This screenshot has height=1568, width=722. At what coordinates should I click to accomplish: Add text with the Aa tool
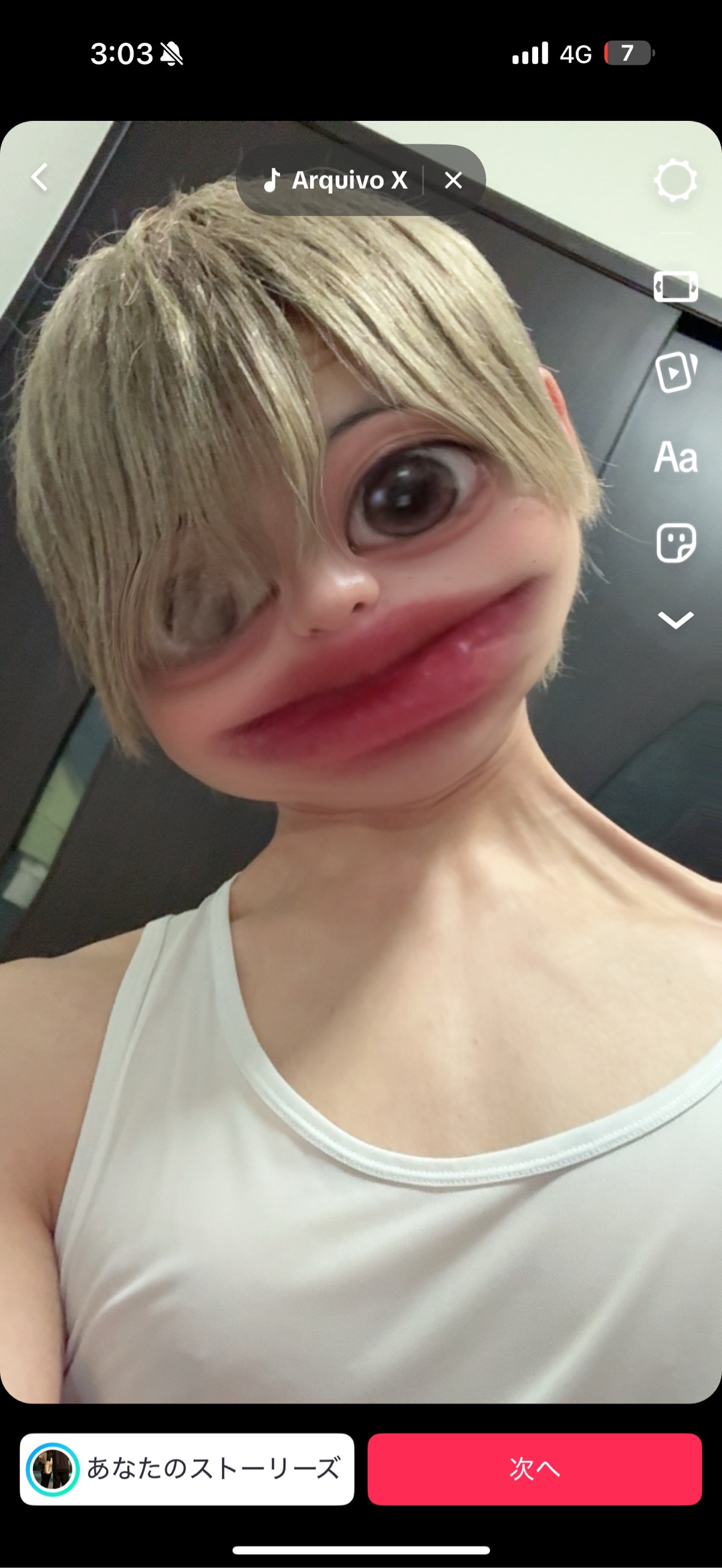[675, 458]
